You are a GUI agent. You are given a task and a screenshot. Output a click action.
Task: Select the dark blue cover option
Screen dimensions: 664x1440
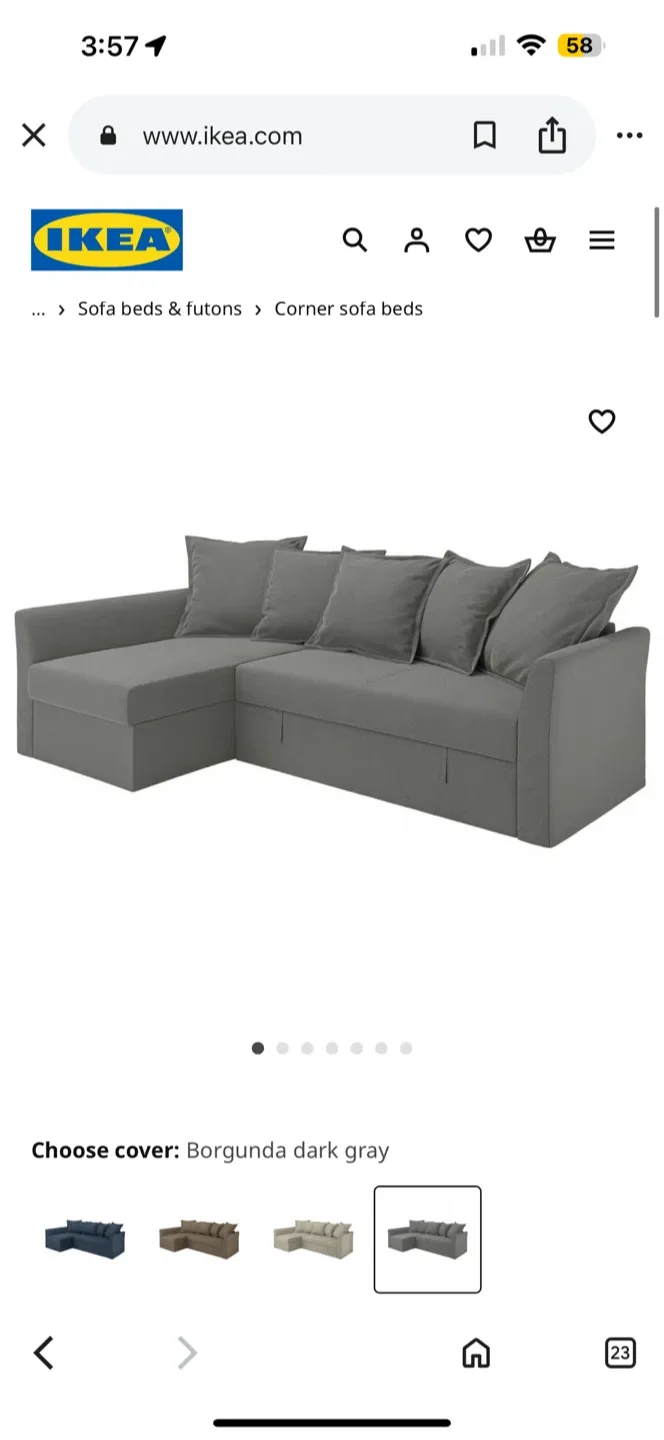[x=85, y=1239]
